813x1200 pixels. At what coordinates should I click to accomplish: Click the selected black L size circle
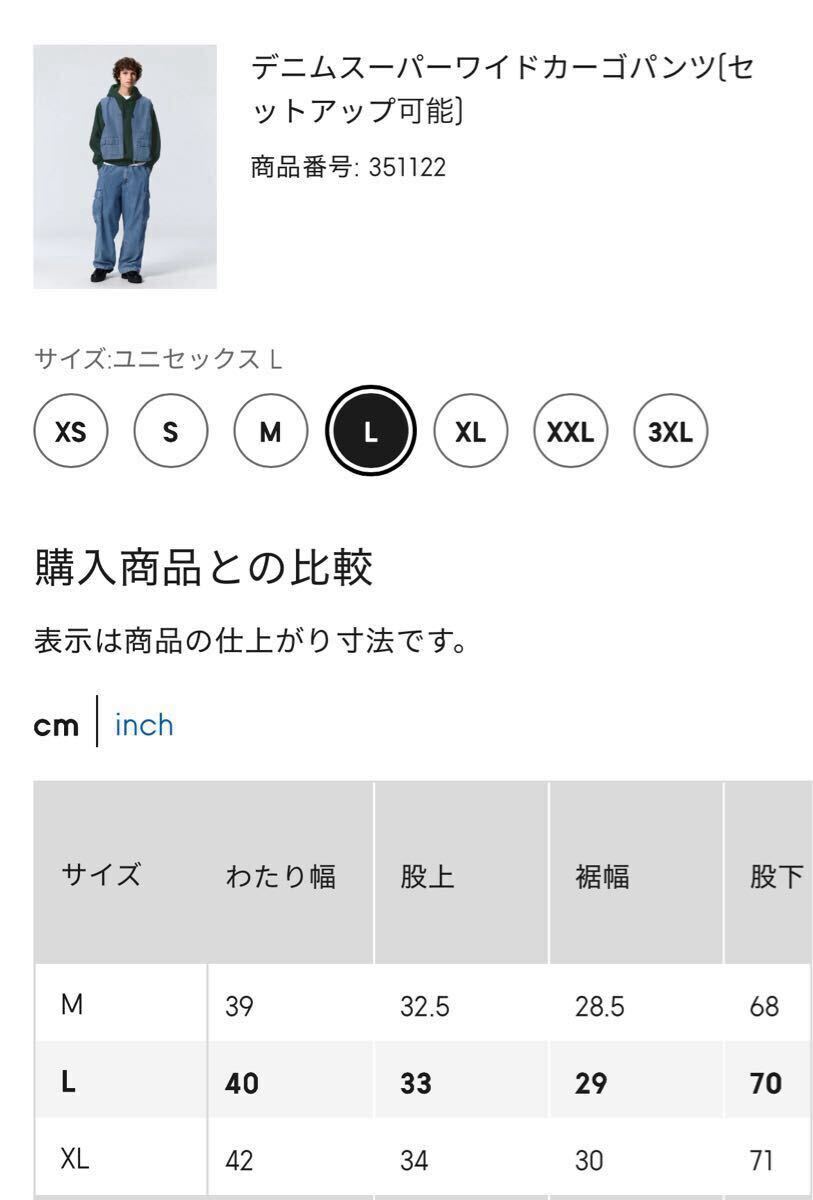pos(369,431)
